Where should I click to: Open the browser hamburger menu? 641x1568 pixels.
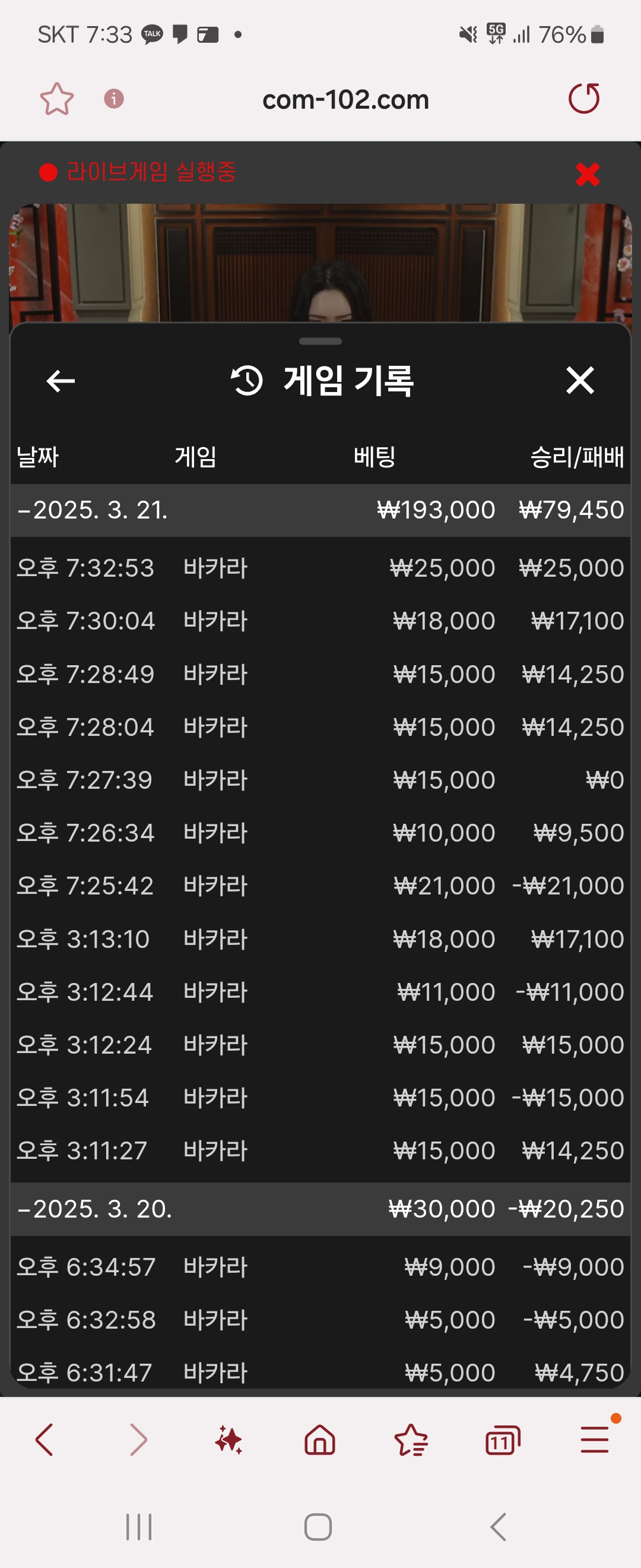pyautogui.click(x=594, y=1440)
